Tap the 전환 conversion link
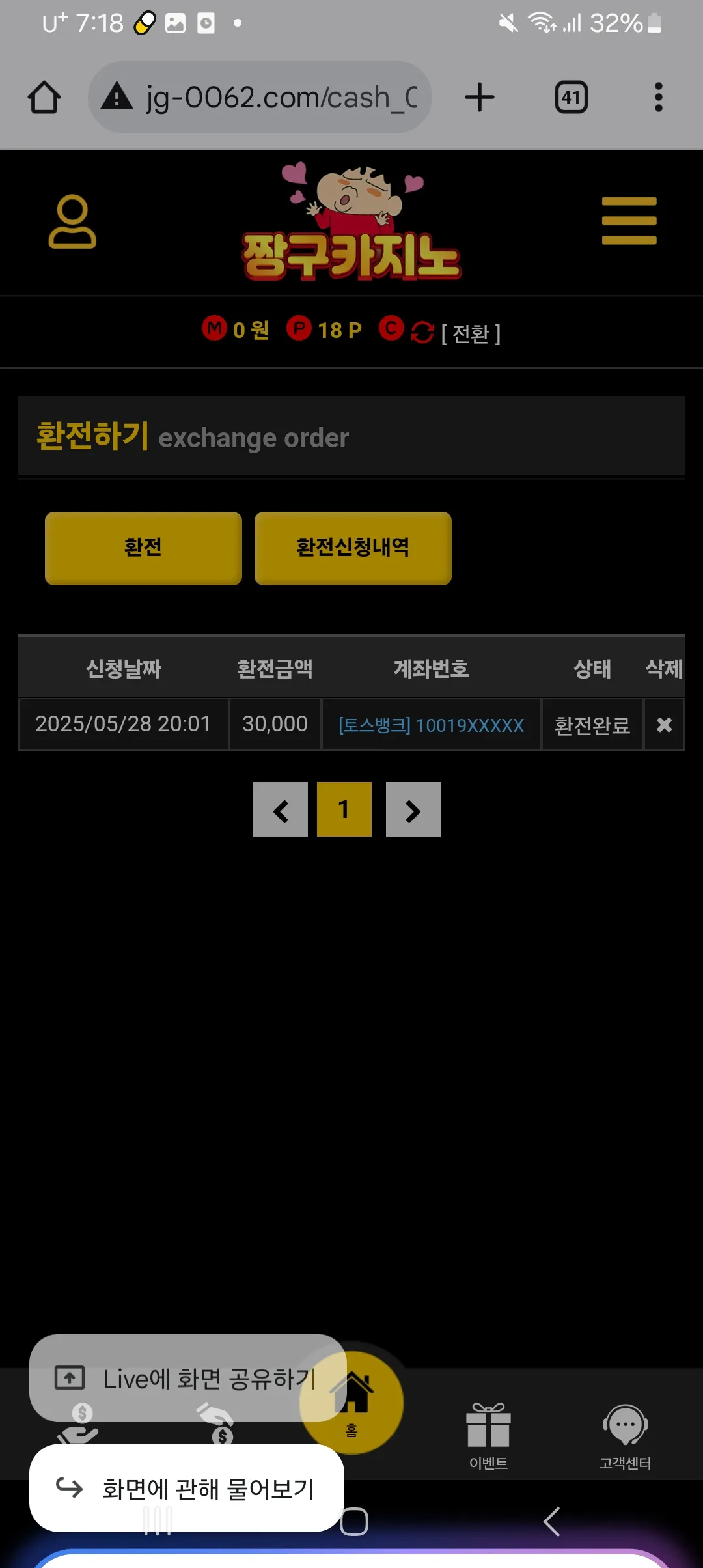The image size is (703, 1568). point(471,333)
